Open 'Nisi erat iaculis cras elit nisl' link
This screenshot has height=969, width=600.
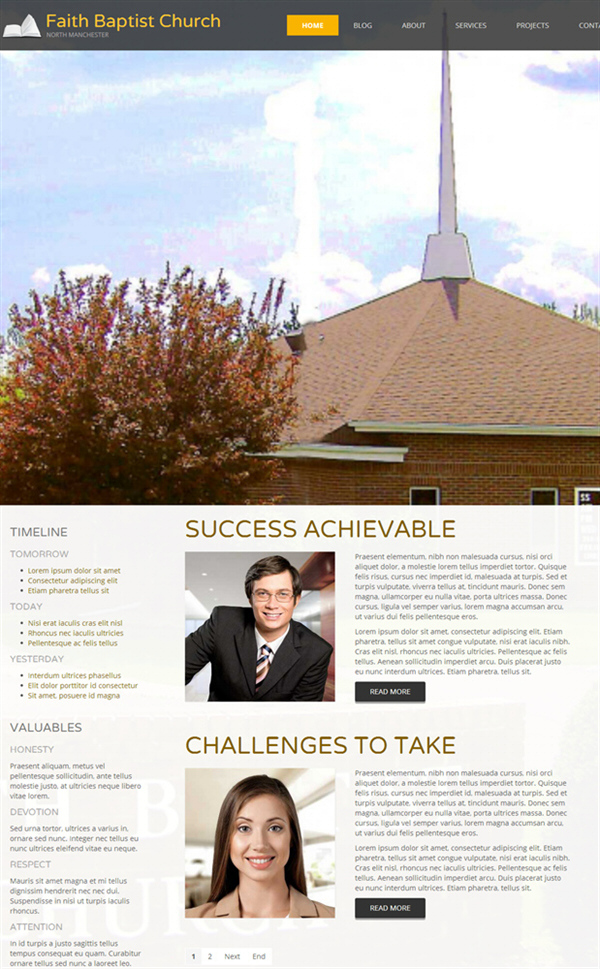[75, 623]
